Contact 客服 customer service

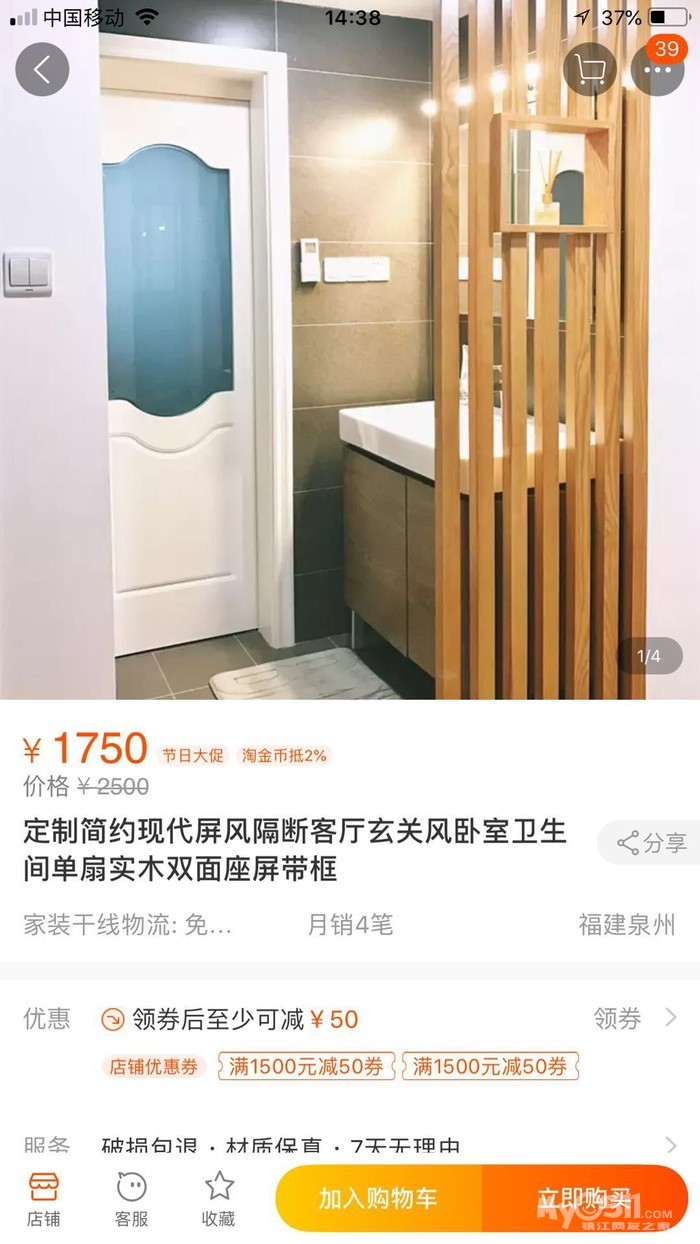tap(131, 1198)
